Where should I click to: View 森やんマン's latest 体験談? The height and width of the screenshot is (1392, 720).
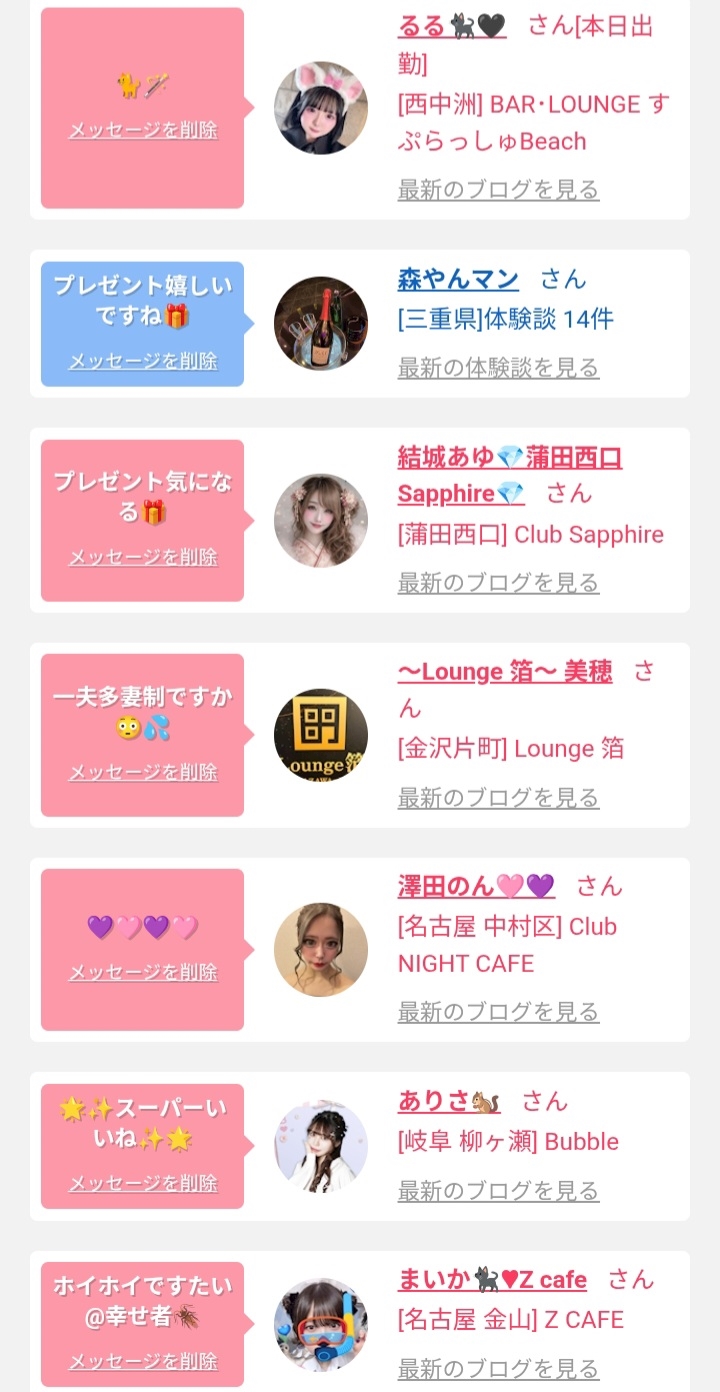coord(498,367)
